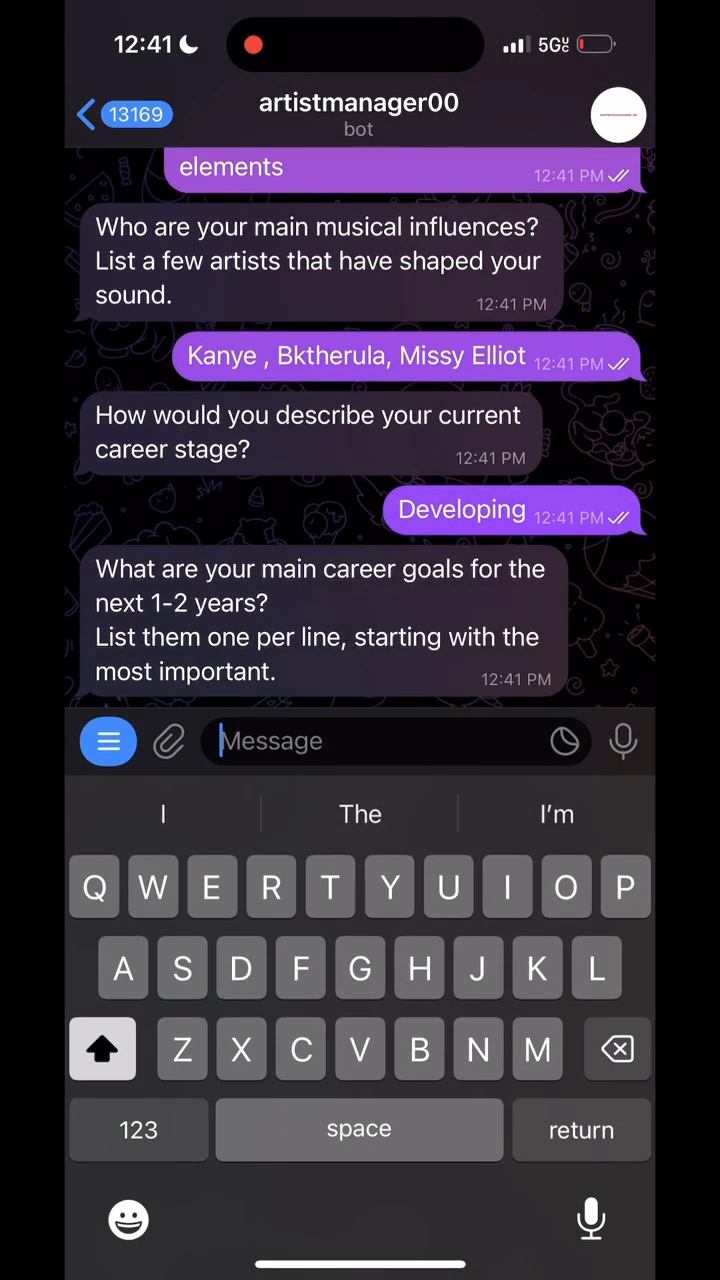The image size is (720, 1280).
Task: Open the bot commands menu button
Action: [x=108, y=741]
